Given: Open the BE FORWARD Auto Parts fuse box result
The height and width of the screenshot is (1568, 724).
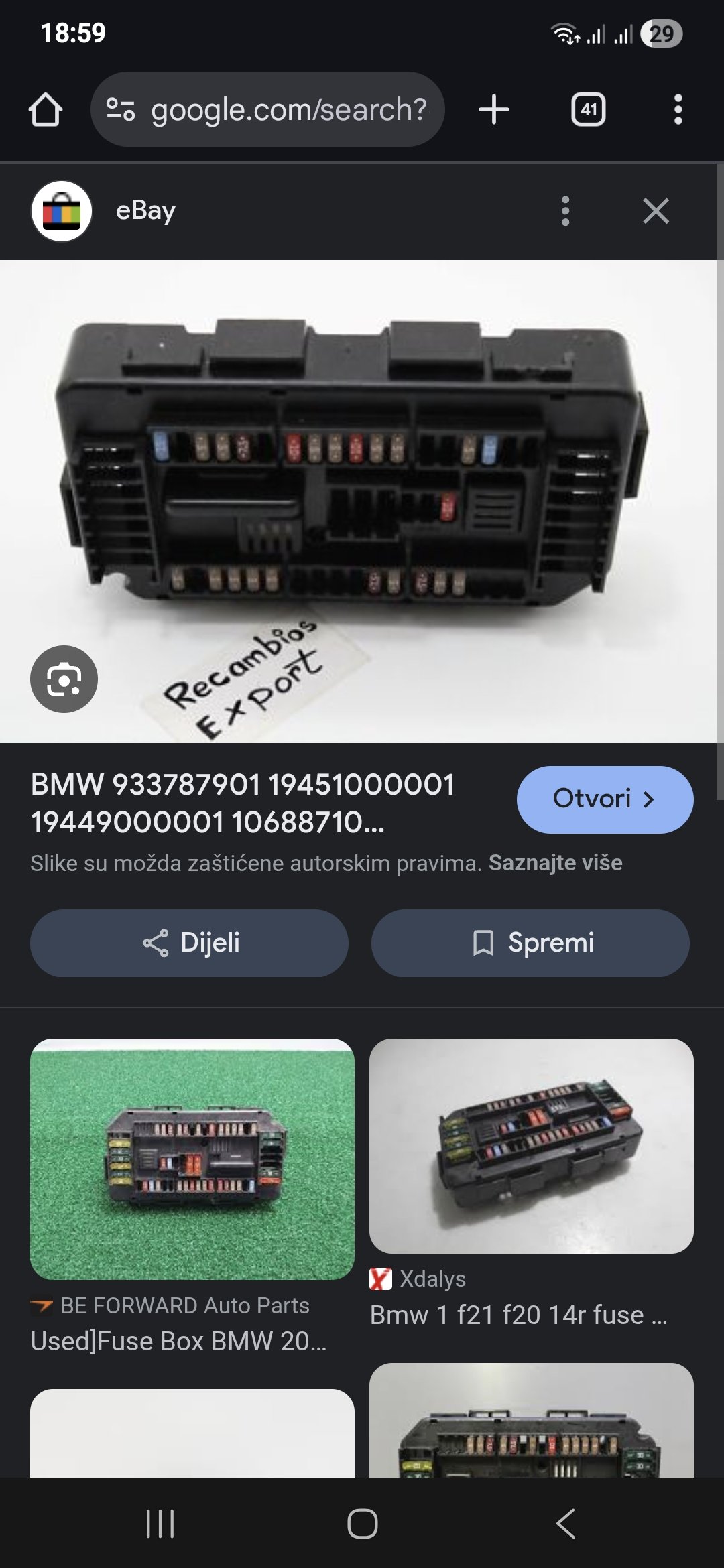Looking at the screenshot, I should pos(192,1159).
